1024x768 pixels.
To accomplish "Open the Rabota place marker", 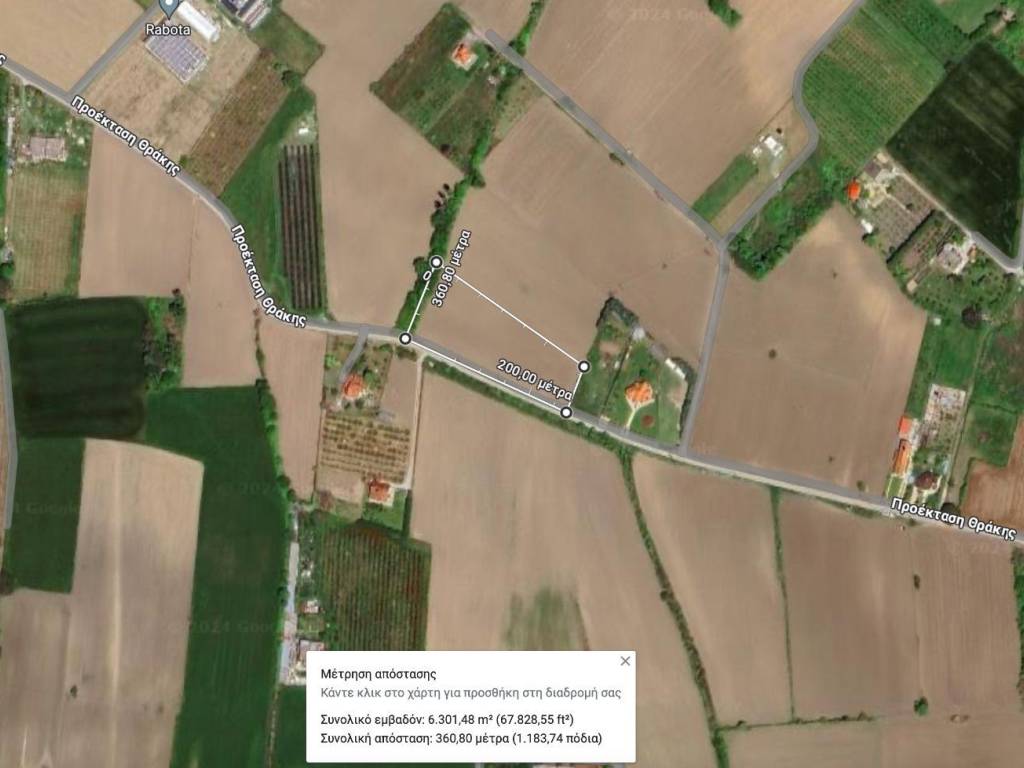I will (169, 8).
